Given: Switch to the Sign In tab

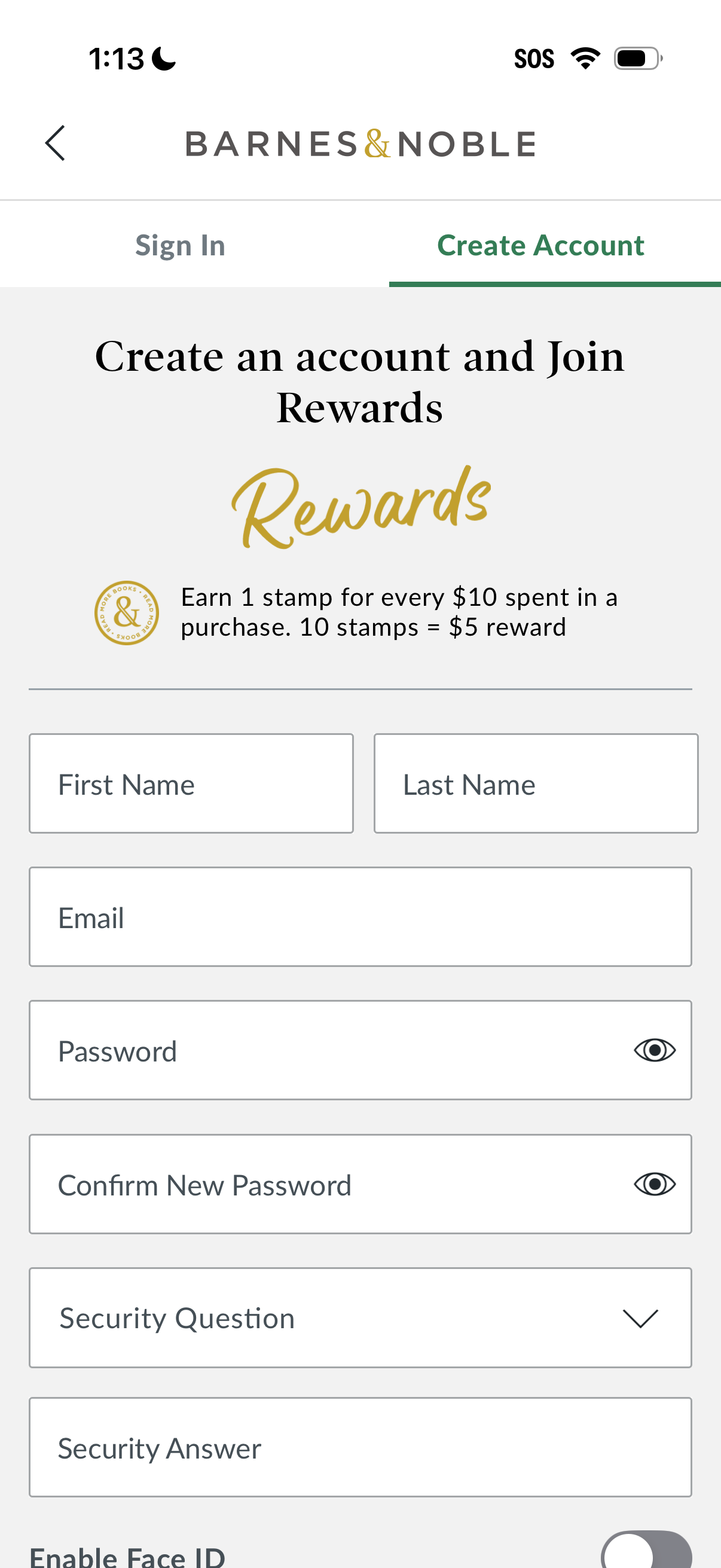Looking at the screenshot, I should (180, 245).
